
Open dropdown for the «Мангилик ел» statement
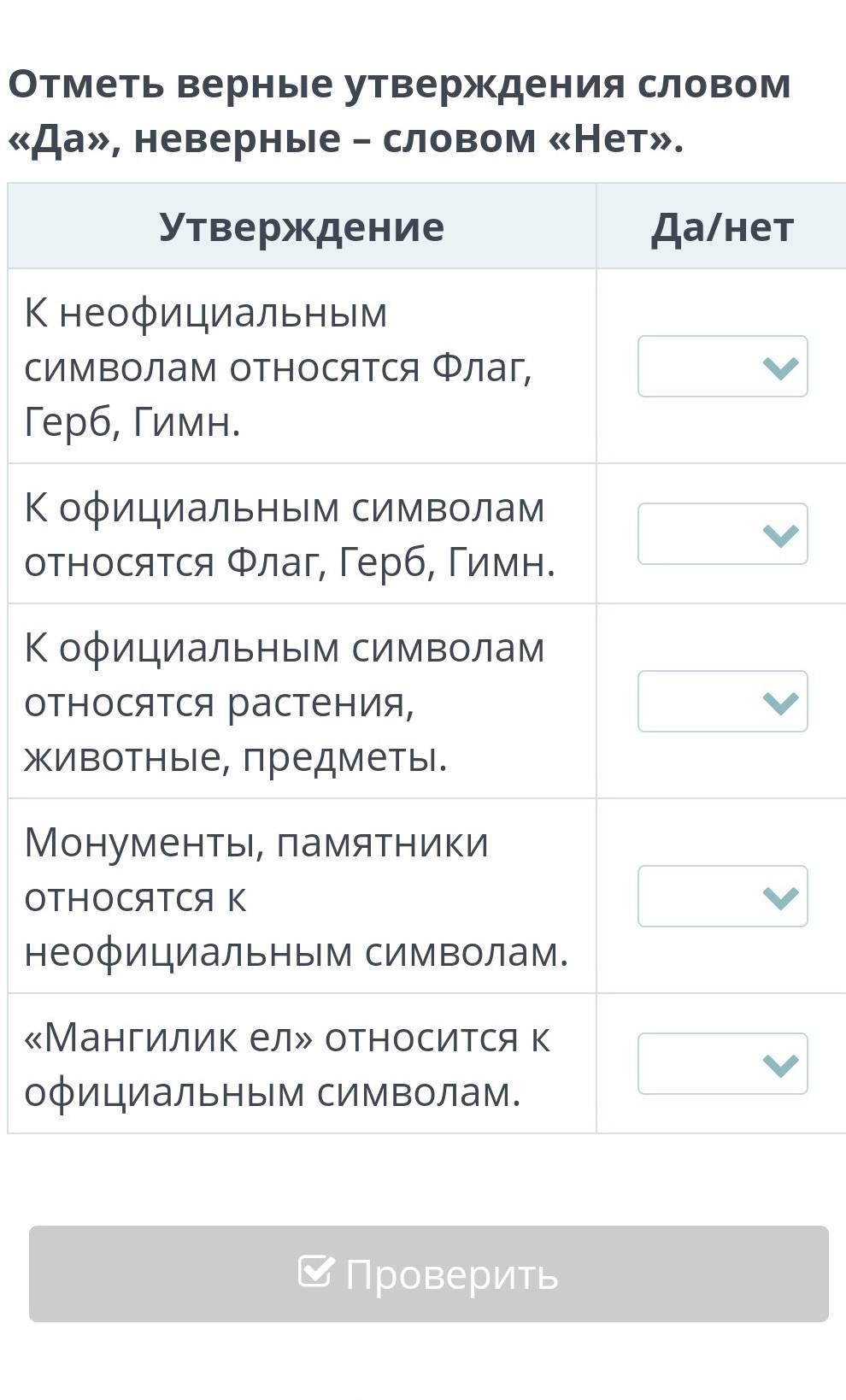coord(723,1064)
